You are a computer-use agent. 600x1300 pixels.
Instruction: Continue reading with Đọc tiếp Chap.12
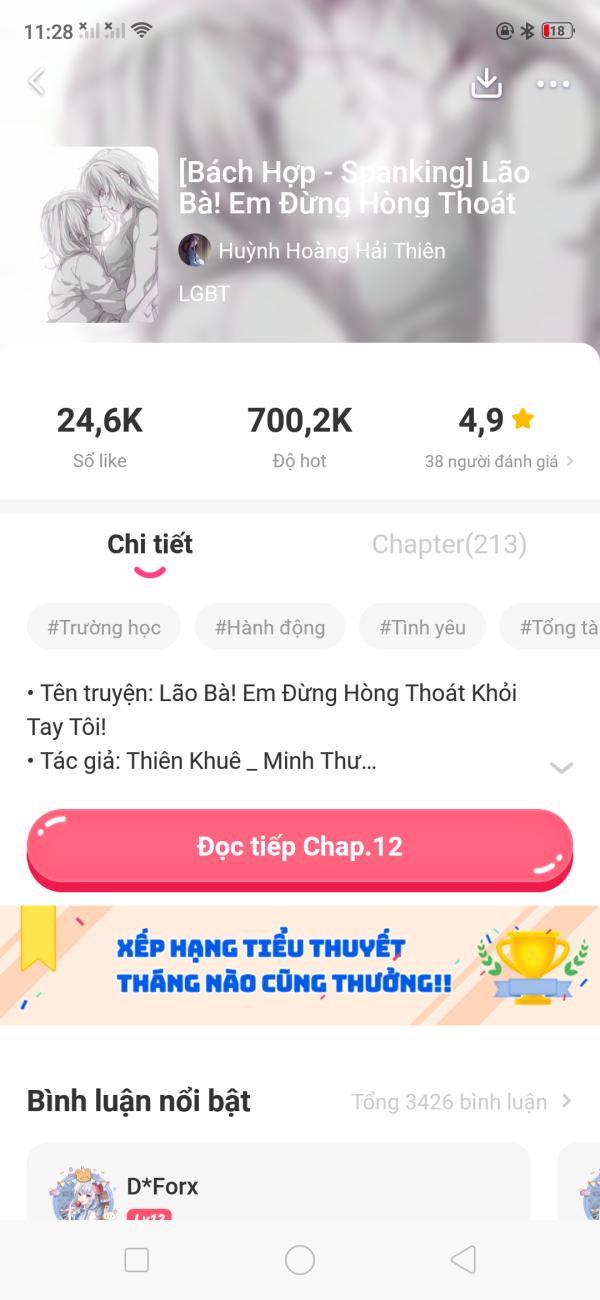pos(300,847)
